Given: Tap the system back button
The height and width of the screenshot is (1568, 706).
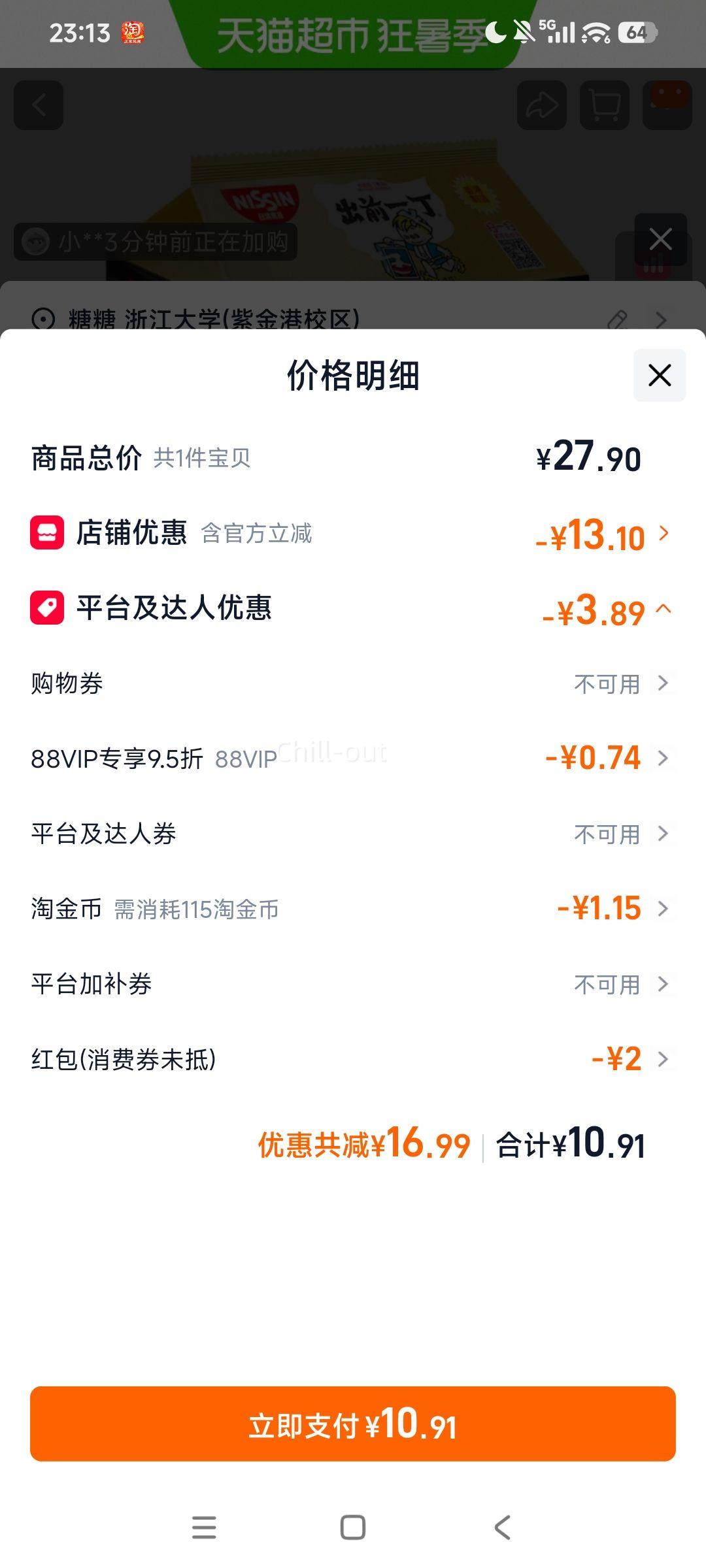Looking at the screenshot, I should point(502,1527).
